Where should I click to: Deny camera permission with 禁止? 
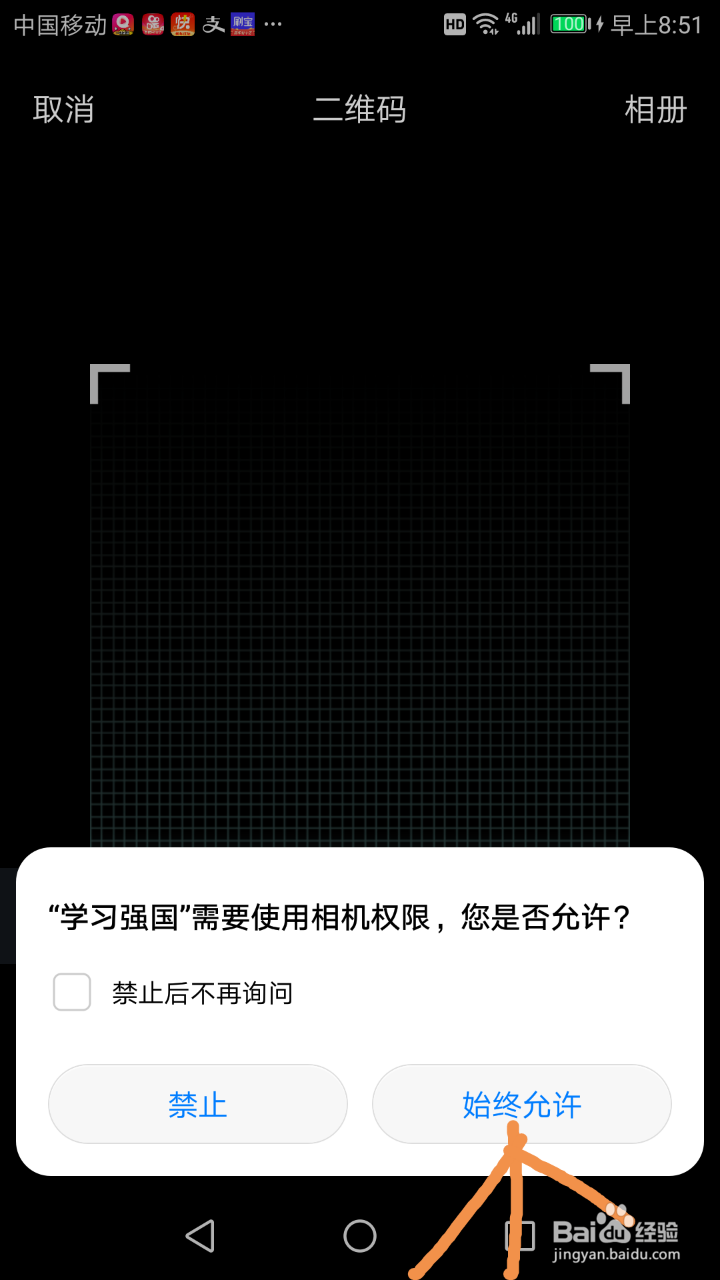point(198,1103)
